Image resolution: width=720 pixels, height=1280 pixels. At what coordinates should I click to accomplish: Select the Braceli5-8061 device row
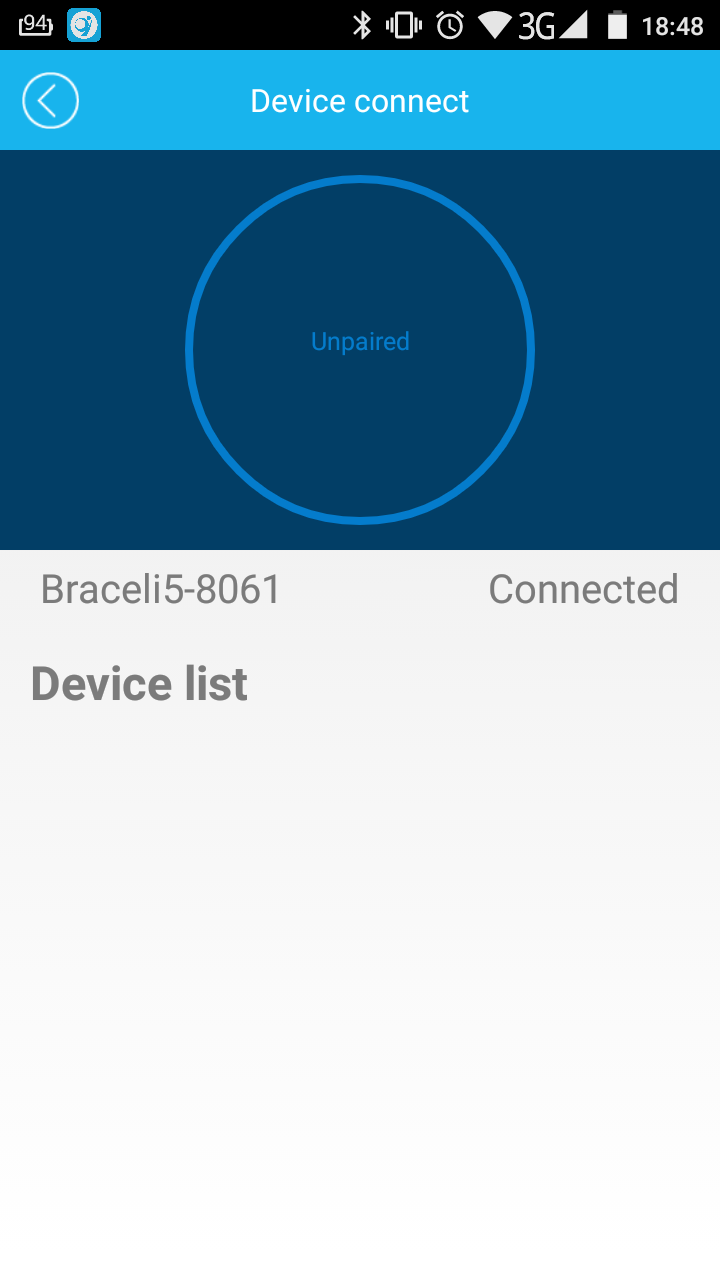point(360,590)
